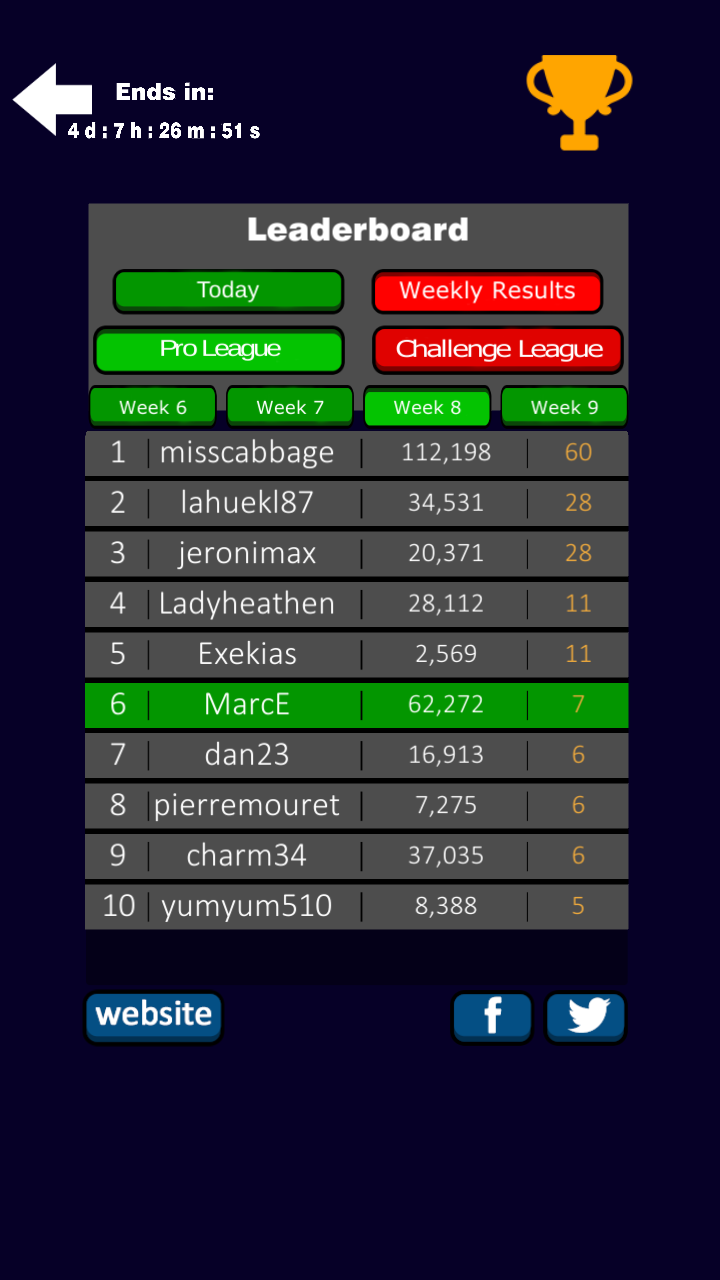This screenshot has height=1280, width=720.
Task: Select the Pro League
Action: 219,350
